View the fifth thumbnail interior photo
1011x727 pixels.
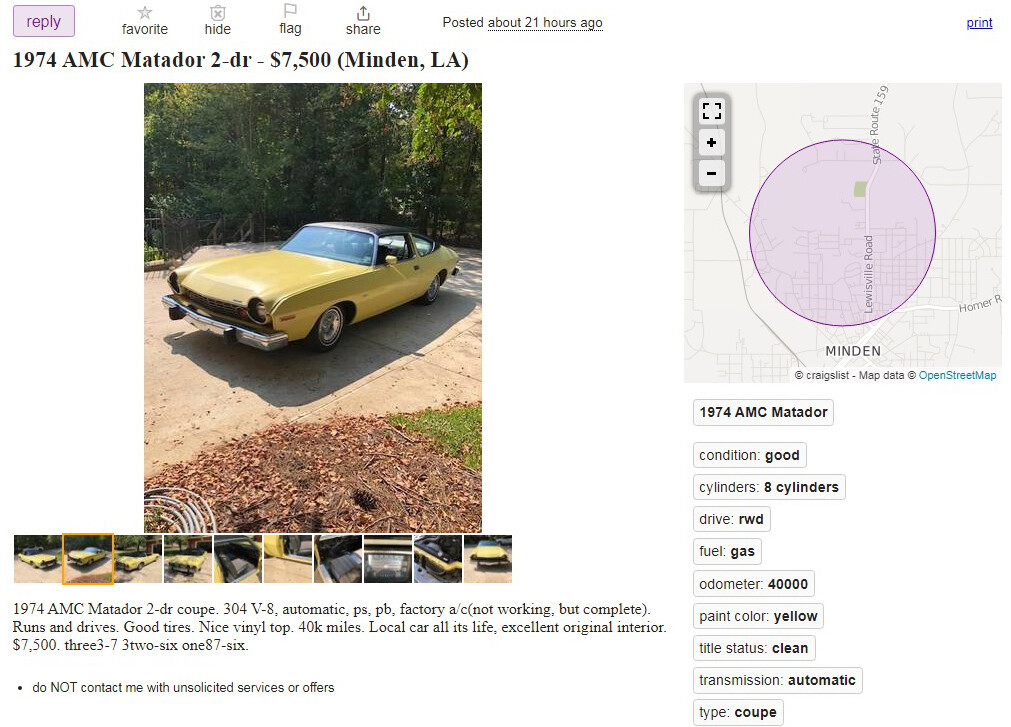[238, 559]
